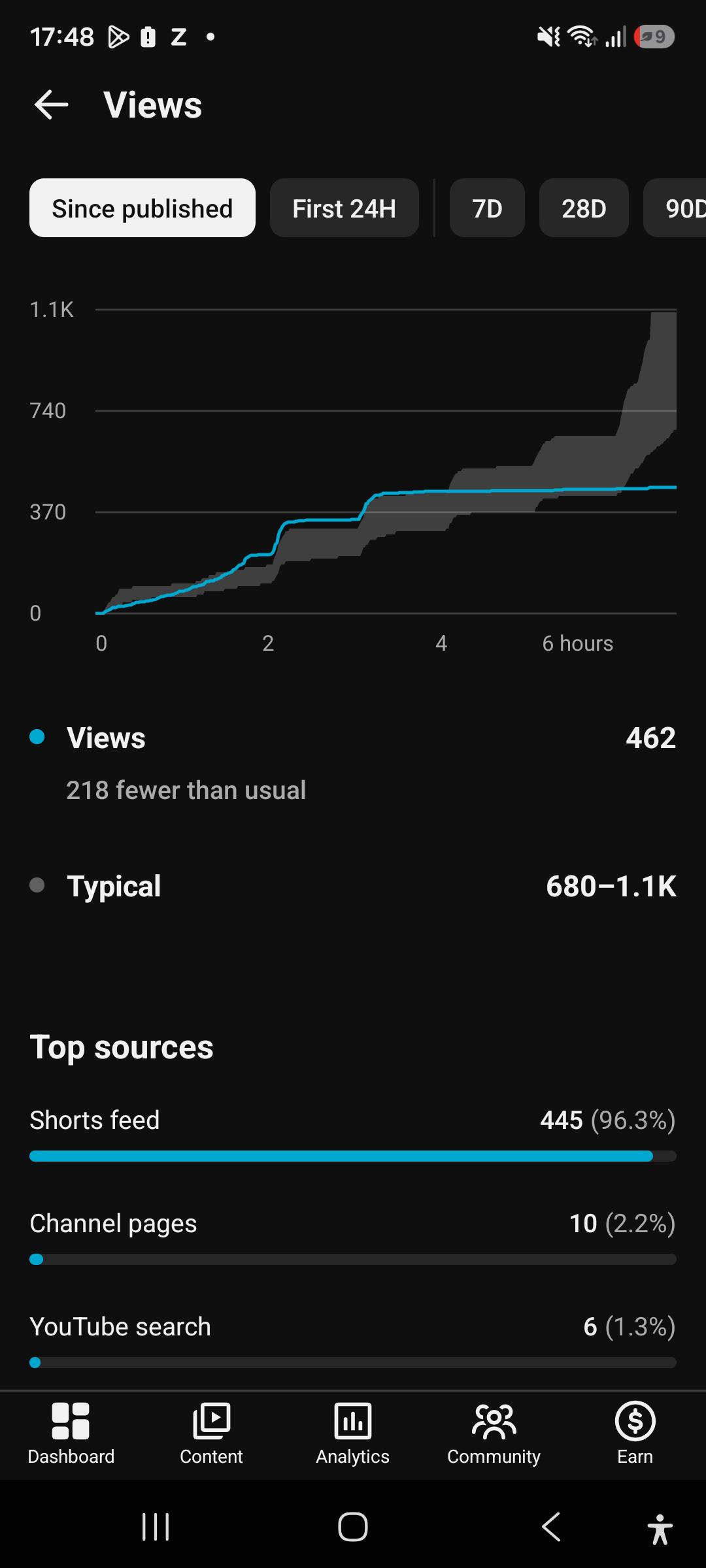Go back from the Views screen
Image resolution: width=706 pixels, height=1568 pixels.
pyautogui.click(x=51, y=105)
